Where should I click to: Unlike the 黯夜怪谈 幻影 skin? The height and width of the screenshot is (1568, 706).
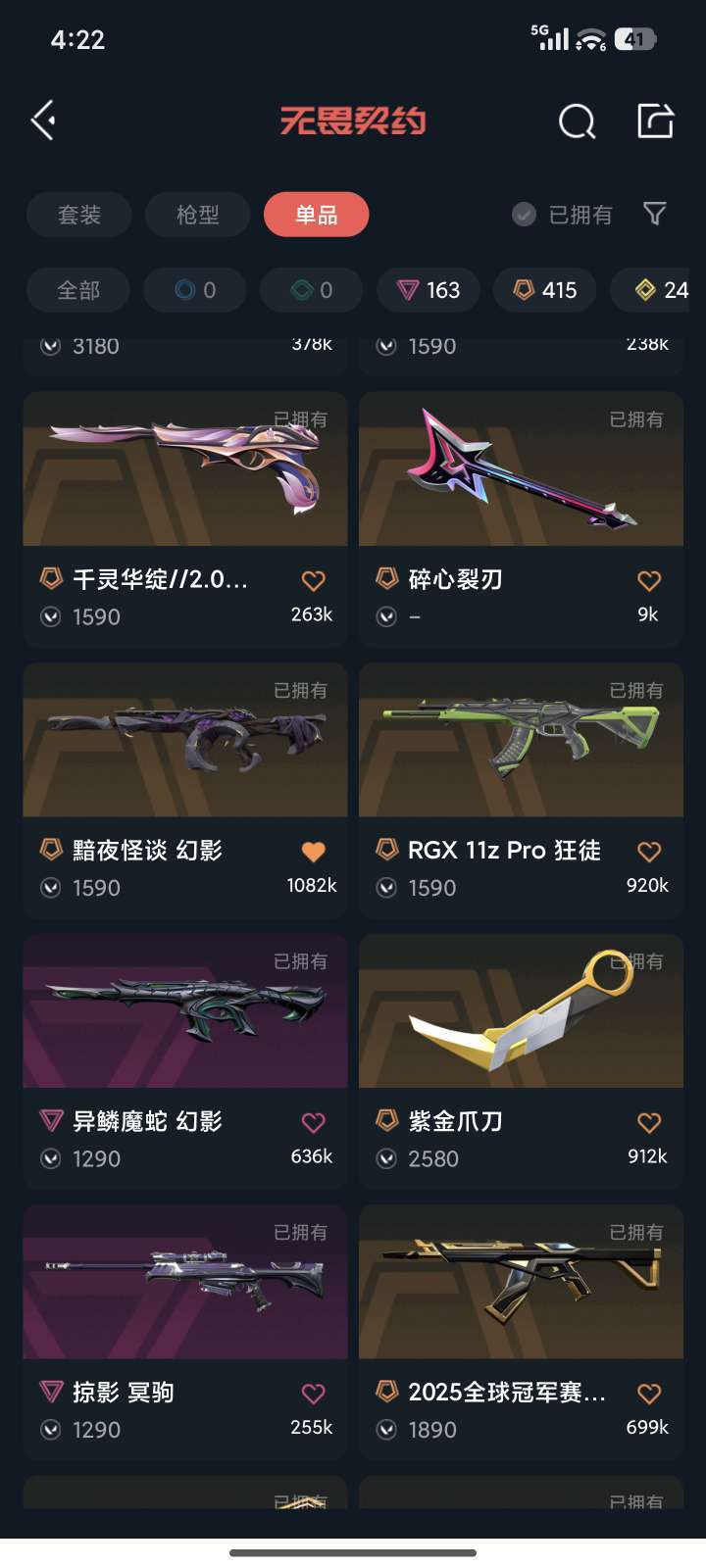(313, 851)
